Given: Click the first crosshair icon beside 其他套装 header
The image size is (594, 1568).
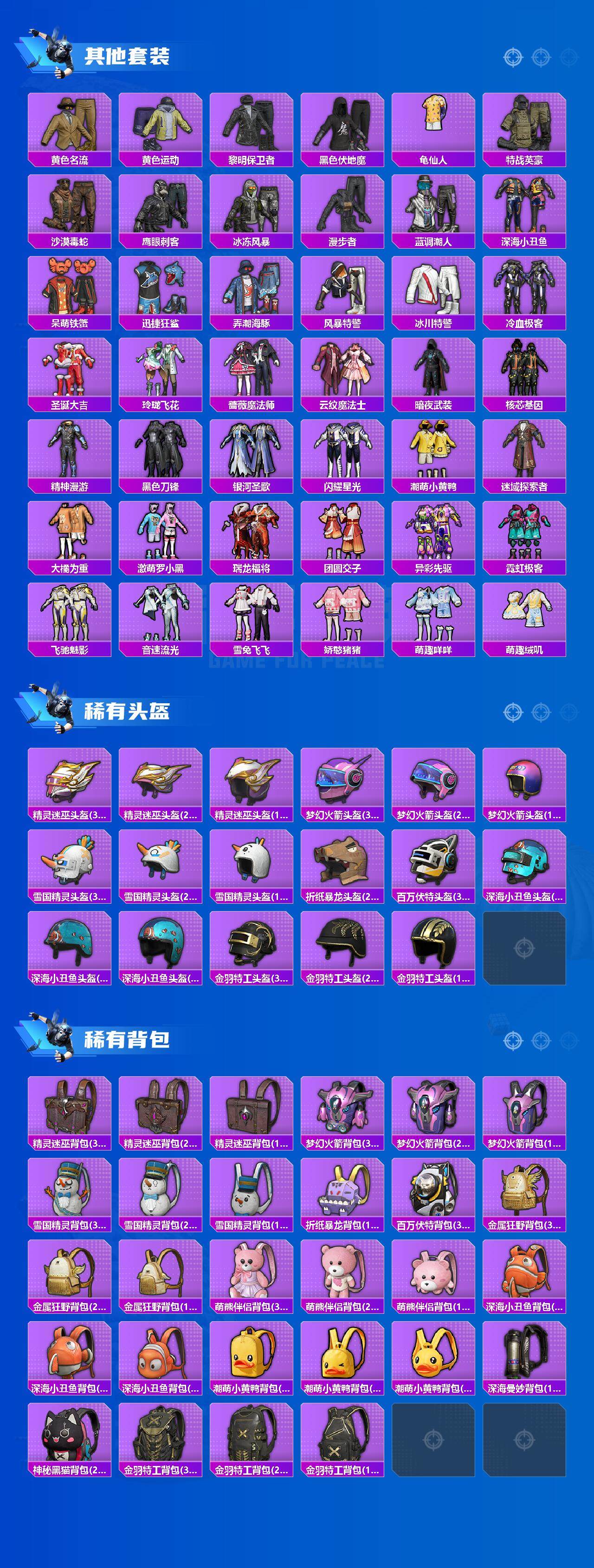Looking at the screenshot, I should click(x=514, y=56).
